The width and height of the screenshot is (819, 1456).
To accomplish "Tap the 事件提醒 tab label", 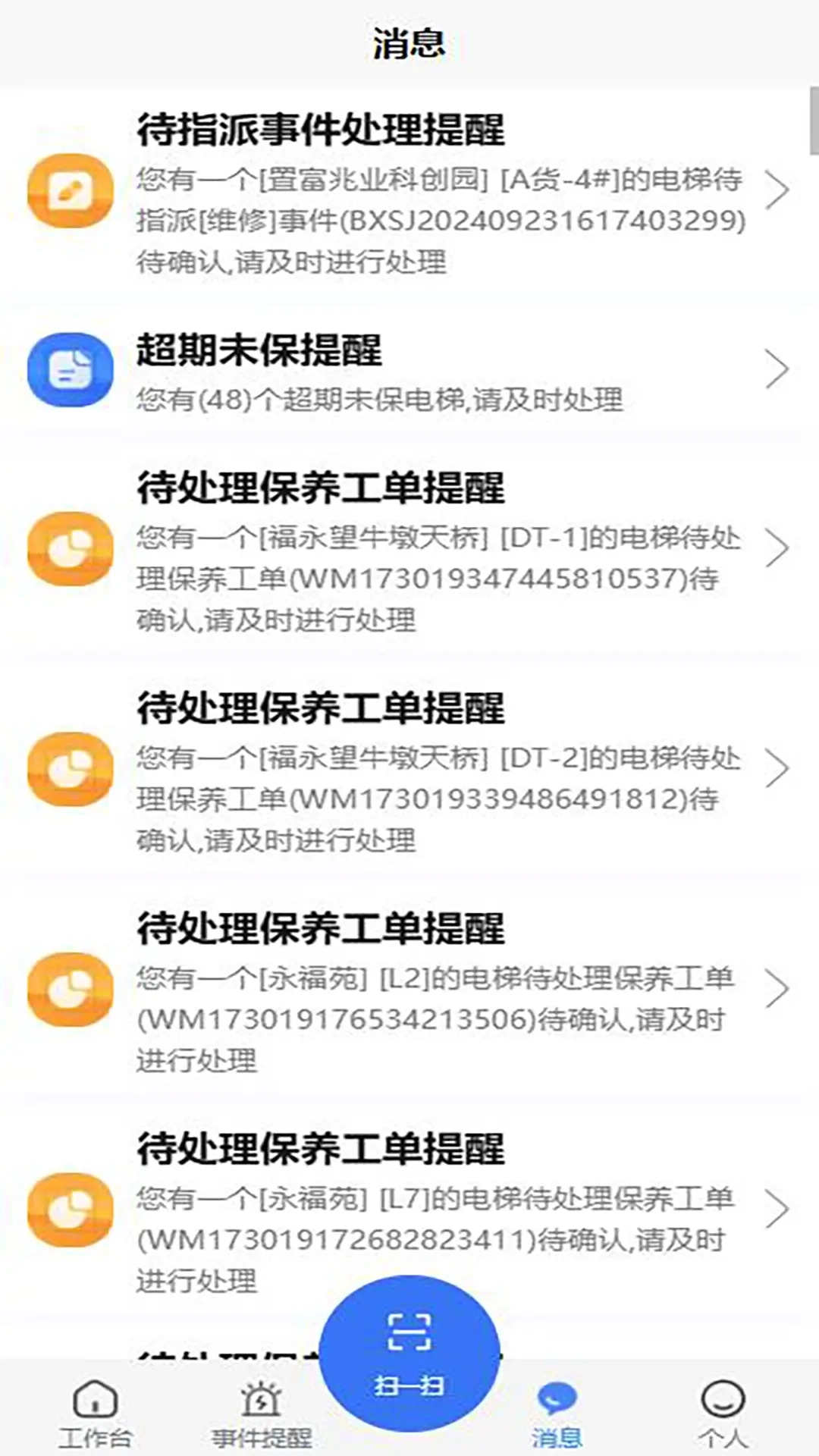I will click(x=262, y=1436).
